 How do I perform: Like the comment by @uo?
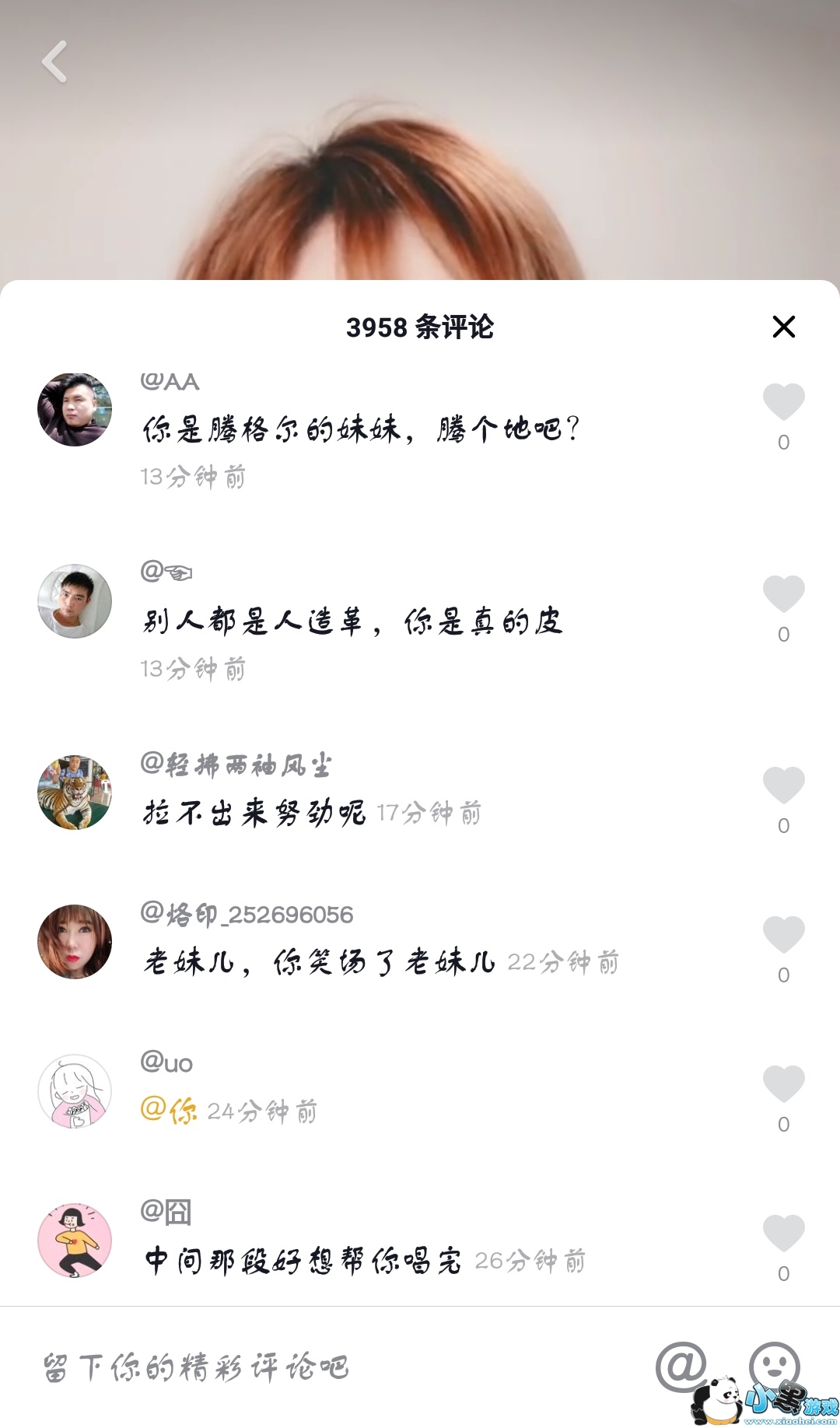coord(783,1083)
